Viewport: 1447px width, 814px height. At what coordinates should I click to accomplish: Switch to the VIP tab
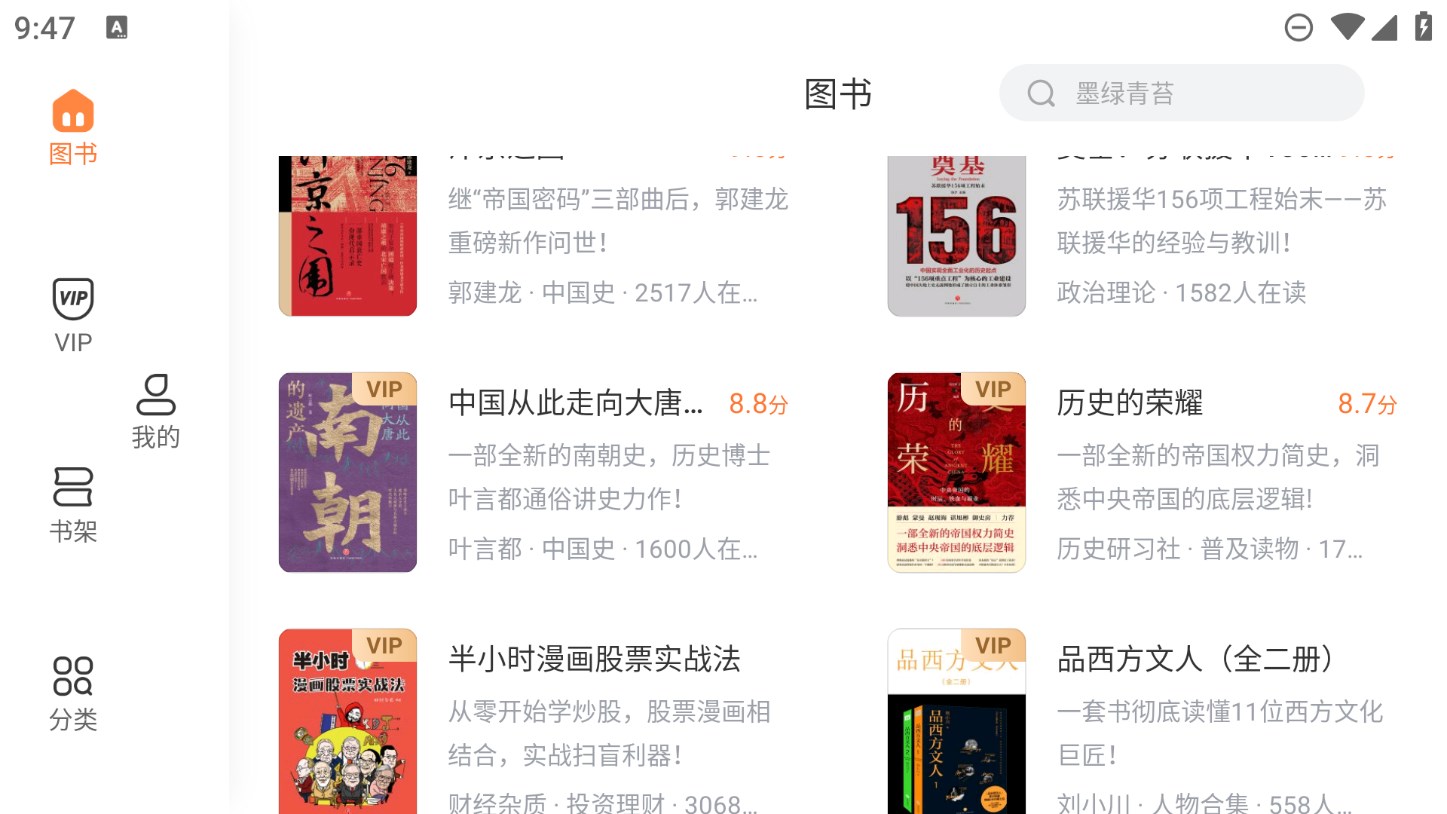coord(73,316)
